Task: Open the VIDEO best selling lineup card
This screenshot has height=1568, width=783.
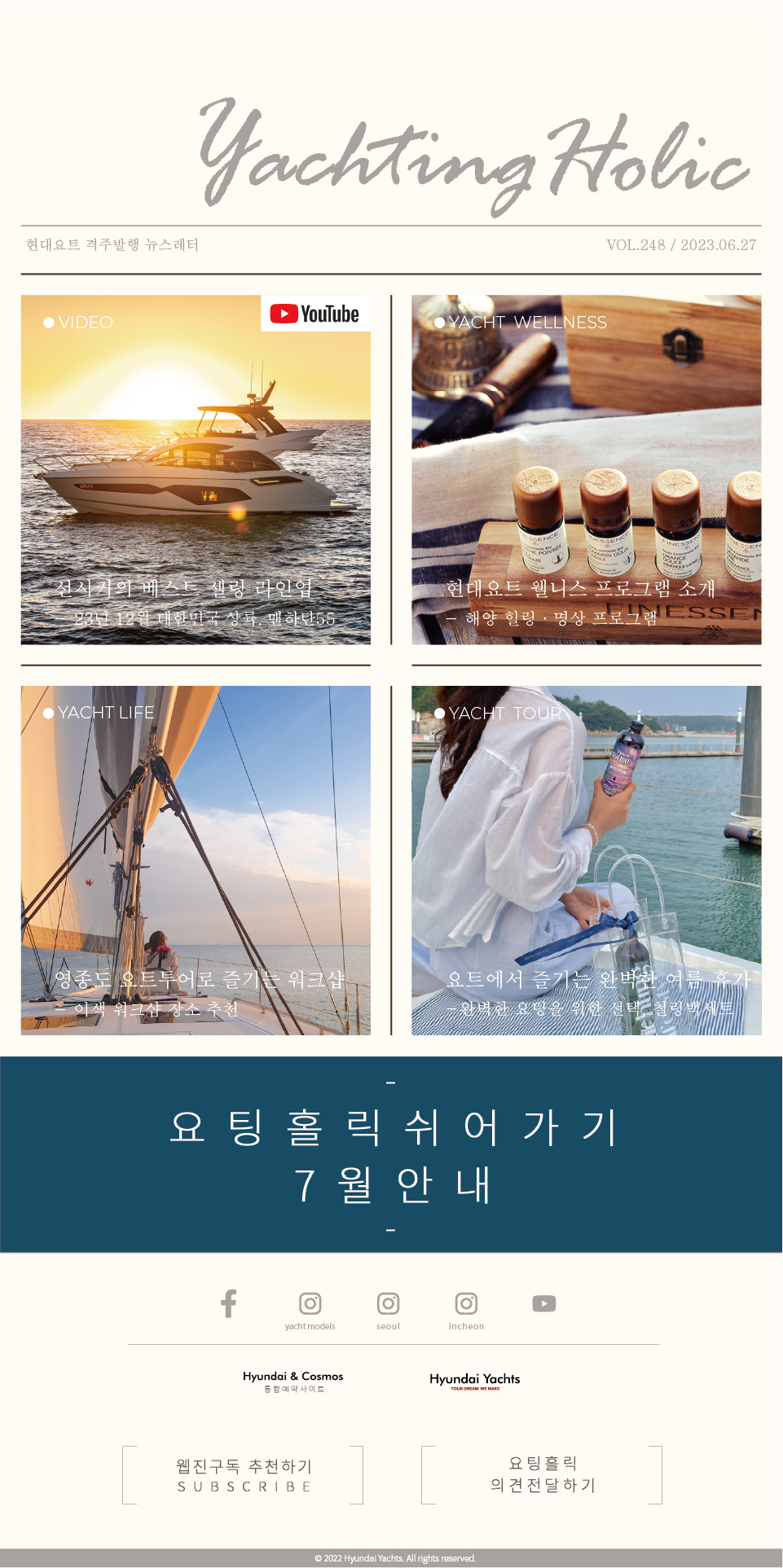Action: (196, 470)
